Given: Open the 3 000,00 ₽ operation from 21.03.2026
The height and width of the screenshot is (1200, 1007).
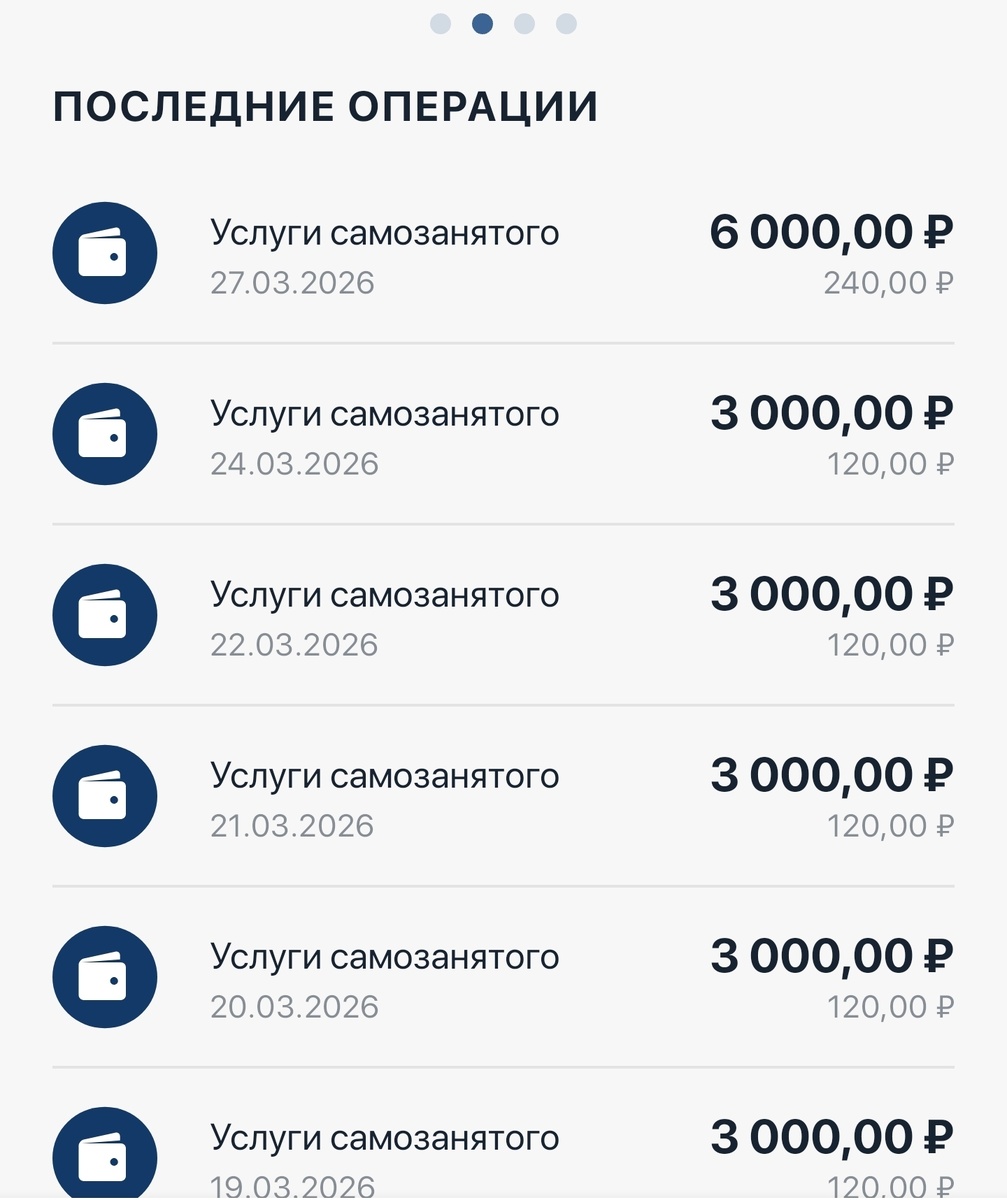Looking at the screenshot, I should tap(500, 796).
